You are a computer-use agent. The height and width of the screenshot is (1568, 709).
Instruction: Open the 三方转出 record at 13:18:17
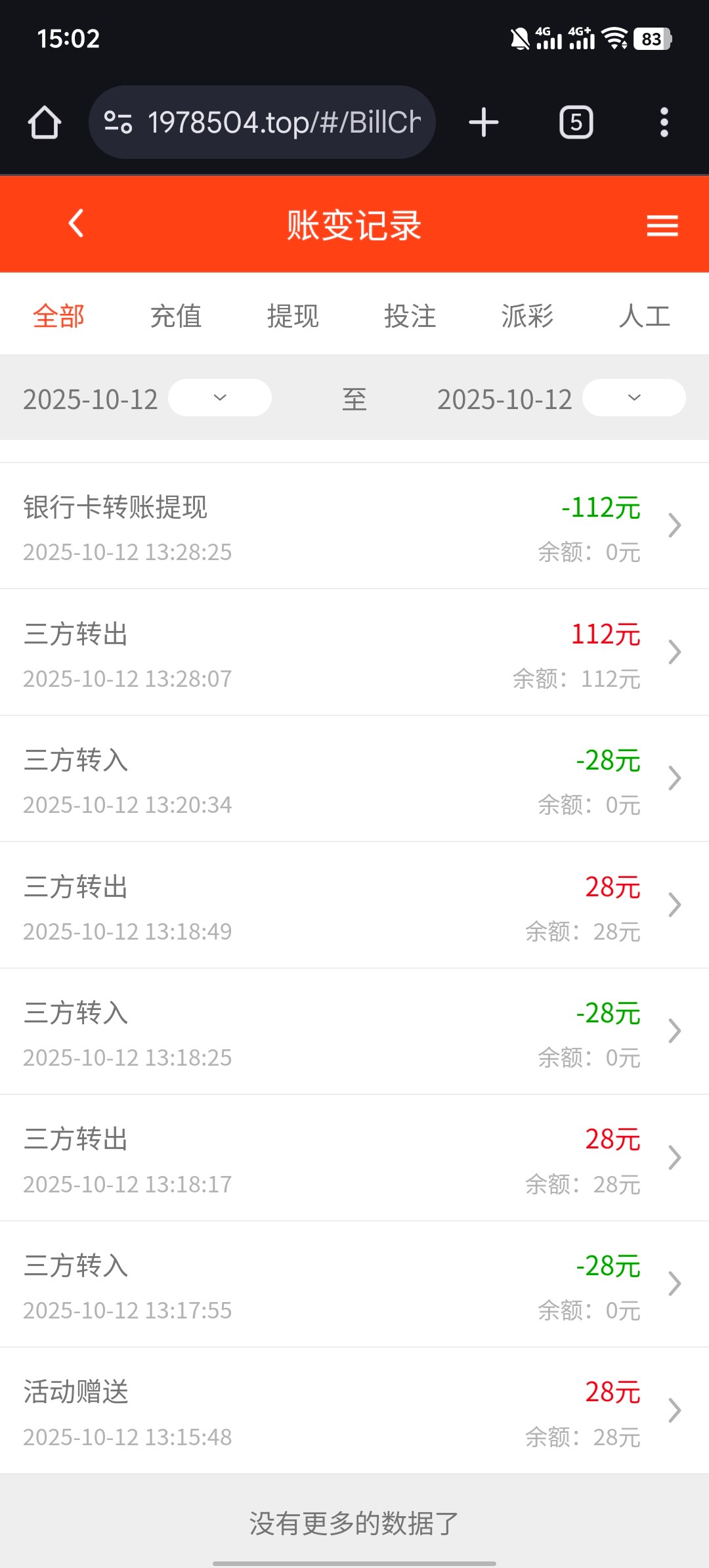354,1158
